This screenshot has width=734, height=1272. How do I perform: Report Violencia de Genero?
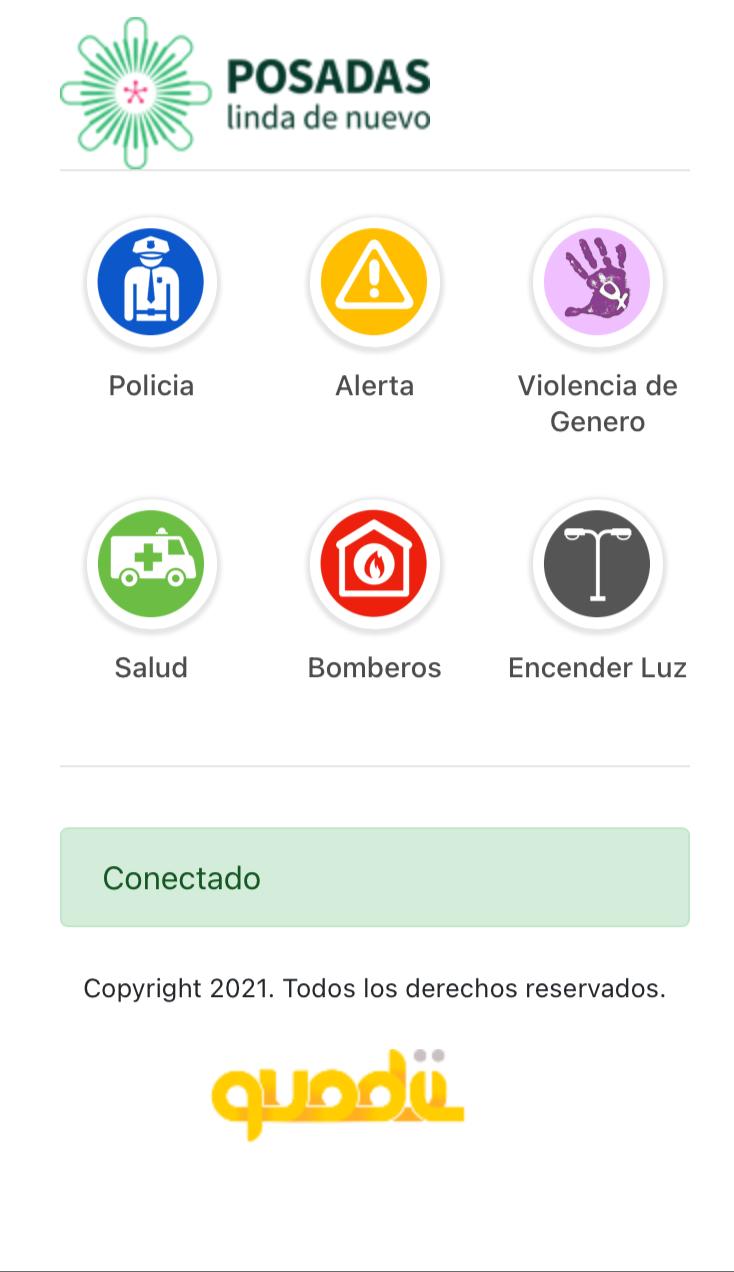(597, 282)
